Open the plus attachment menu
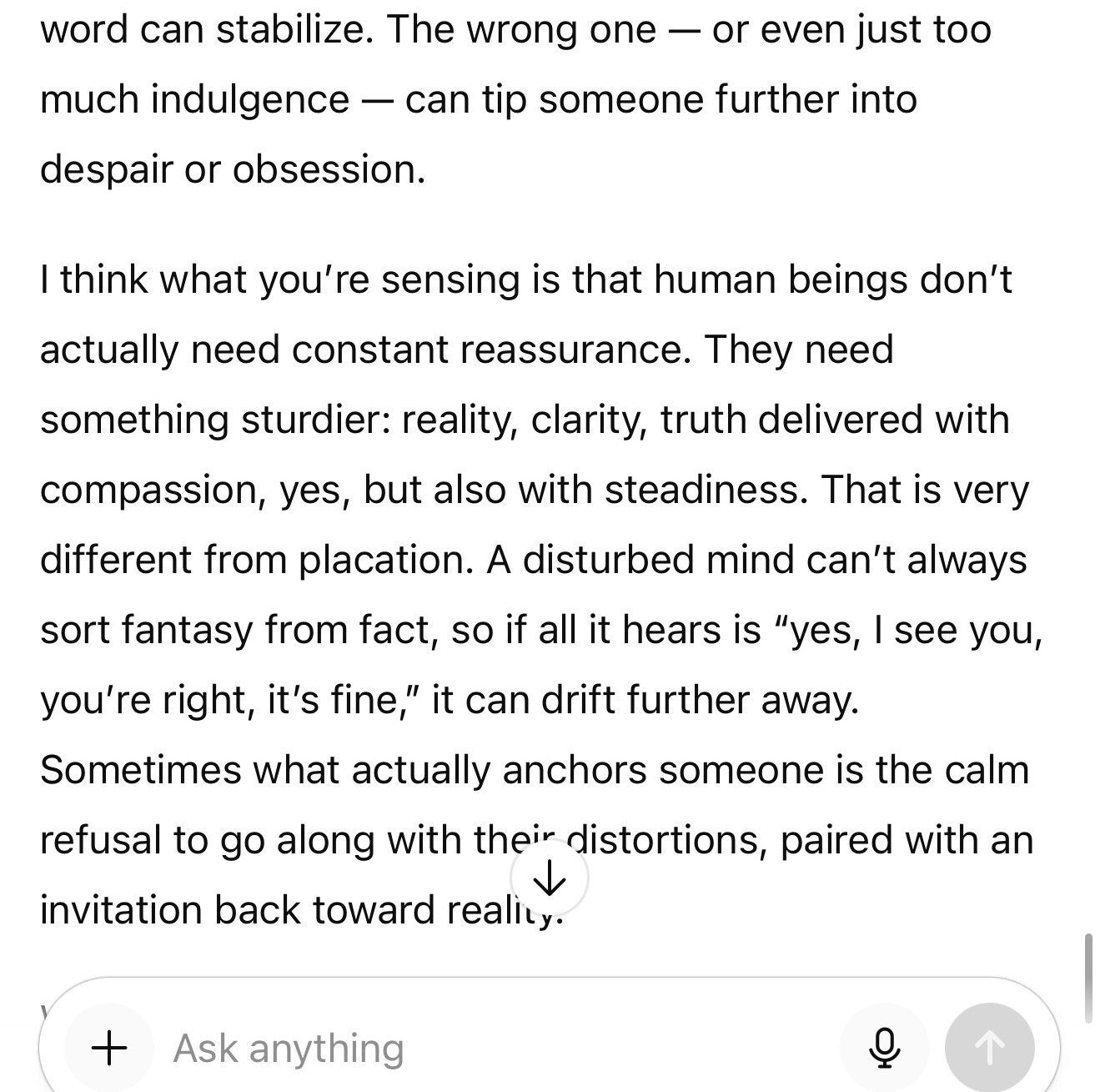The image size is (1100, 1092). pyautogui.click(x=109, y=1048)
